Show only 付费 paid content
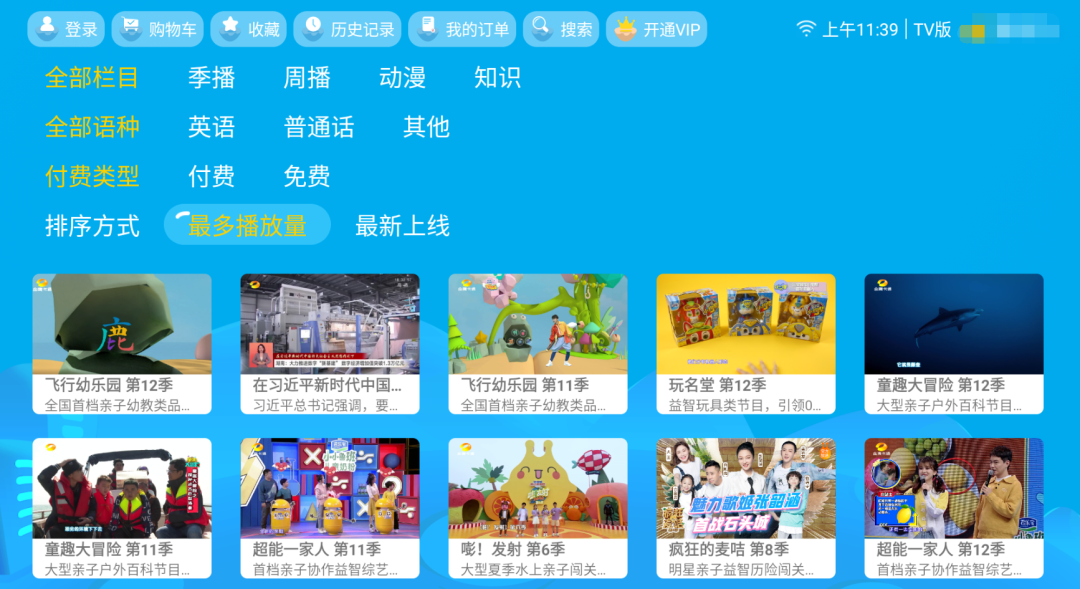1080x589 pixels. click(x=211, y=177)
